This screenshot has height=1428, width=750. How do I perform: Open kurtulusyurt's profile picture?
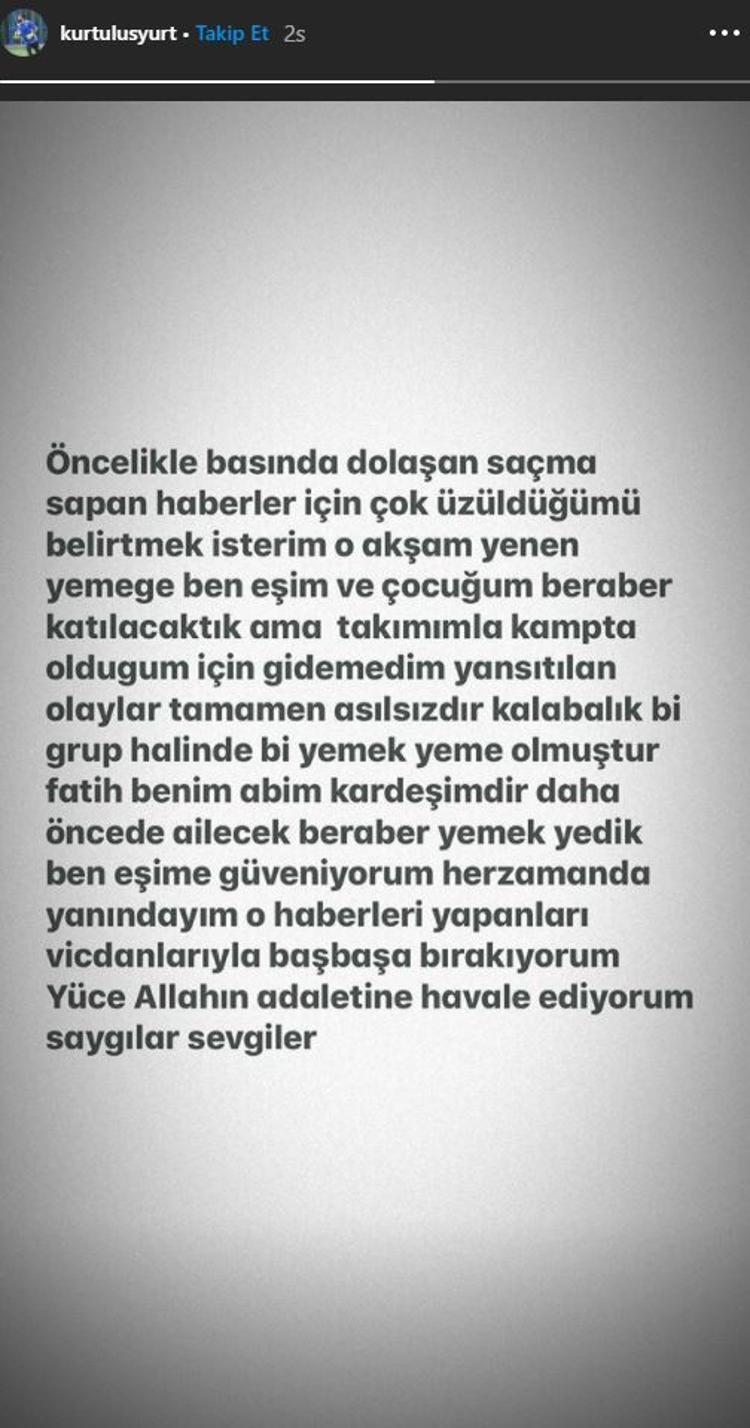[24, 33]
